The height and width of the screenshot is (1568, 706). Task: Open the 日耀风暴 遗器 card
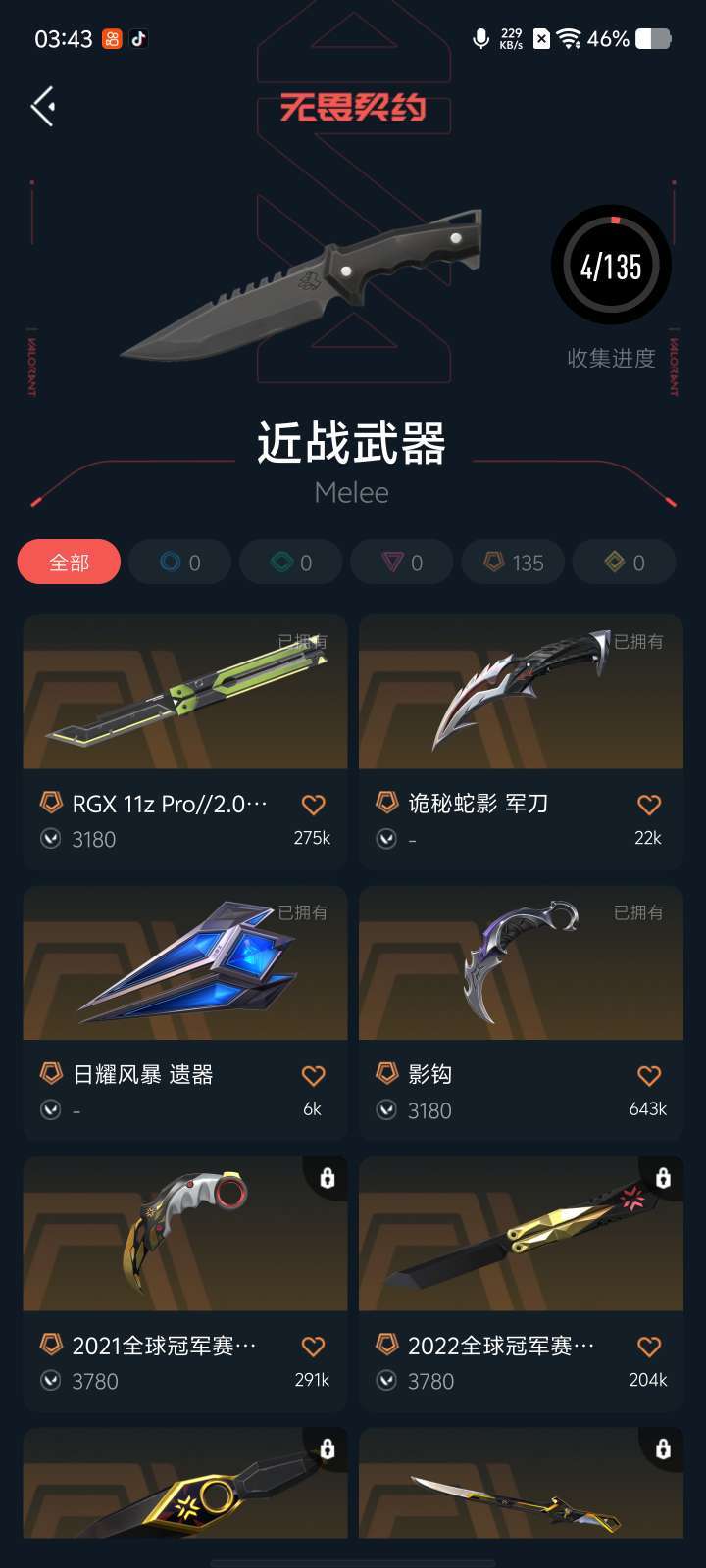185,1013
